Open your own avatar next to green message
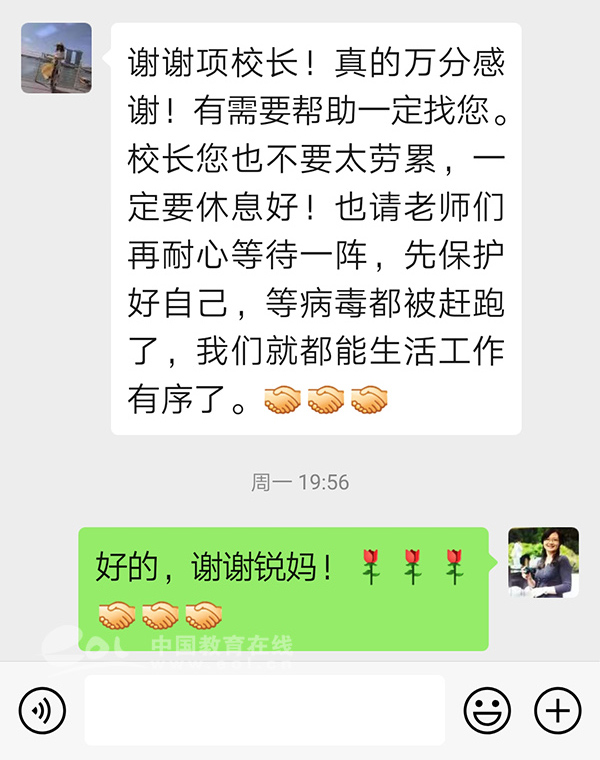600x760 pixels. coord(543,562)
